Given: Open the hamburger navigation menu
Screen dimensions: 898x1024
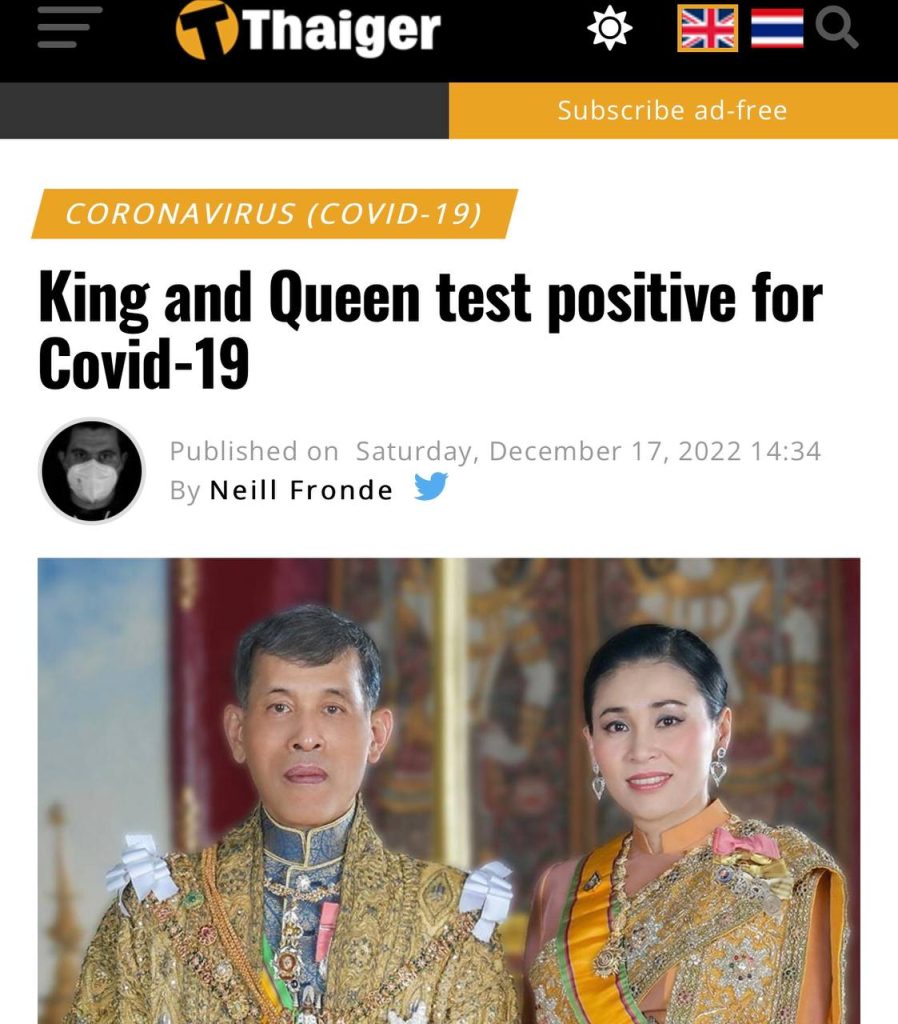Looking at the screenshot, I should pyautogui.click(x=69, y=27).
